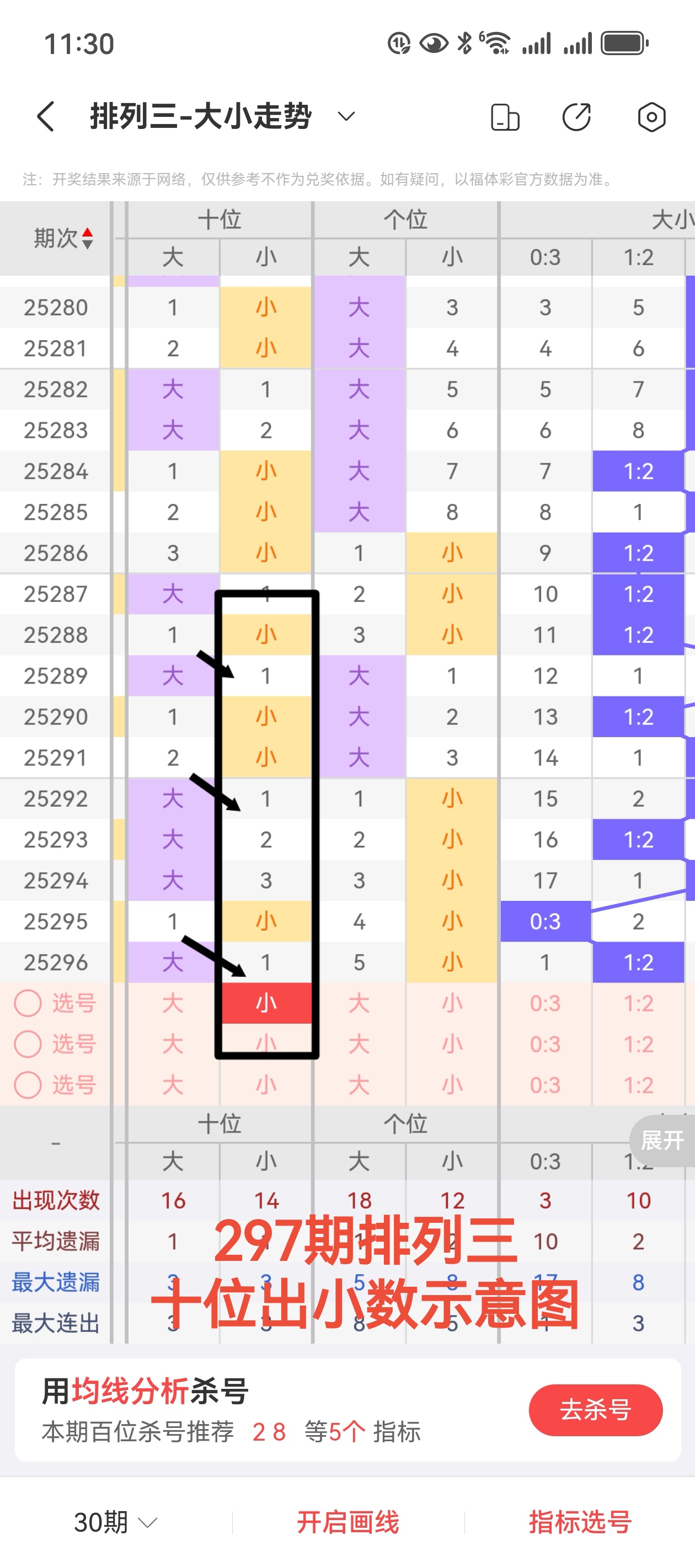Open 指标选号 number picking
695x1568 pixels.
(x=580, y=1522)
